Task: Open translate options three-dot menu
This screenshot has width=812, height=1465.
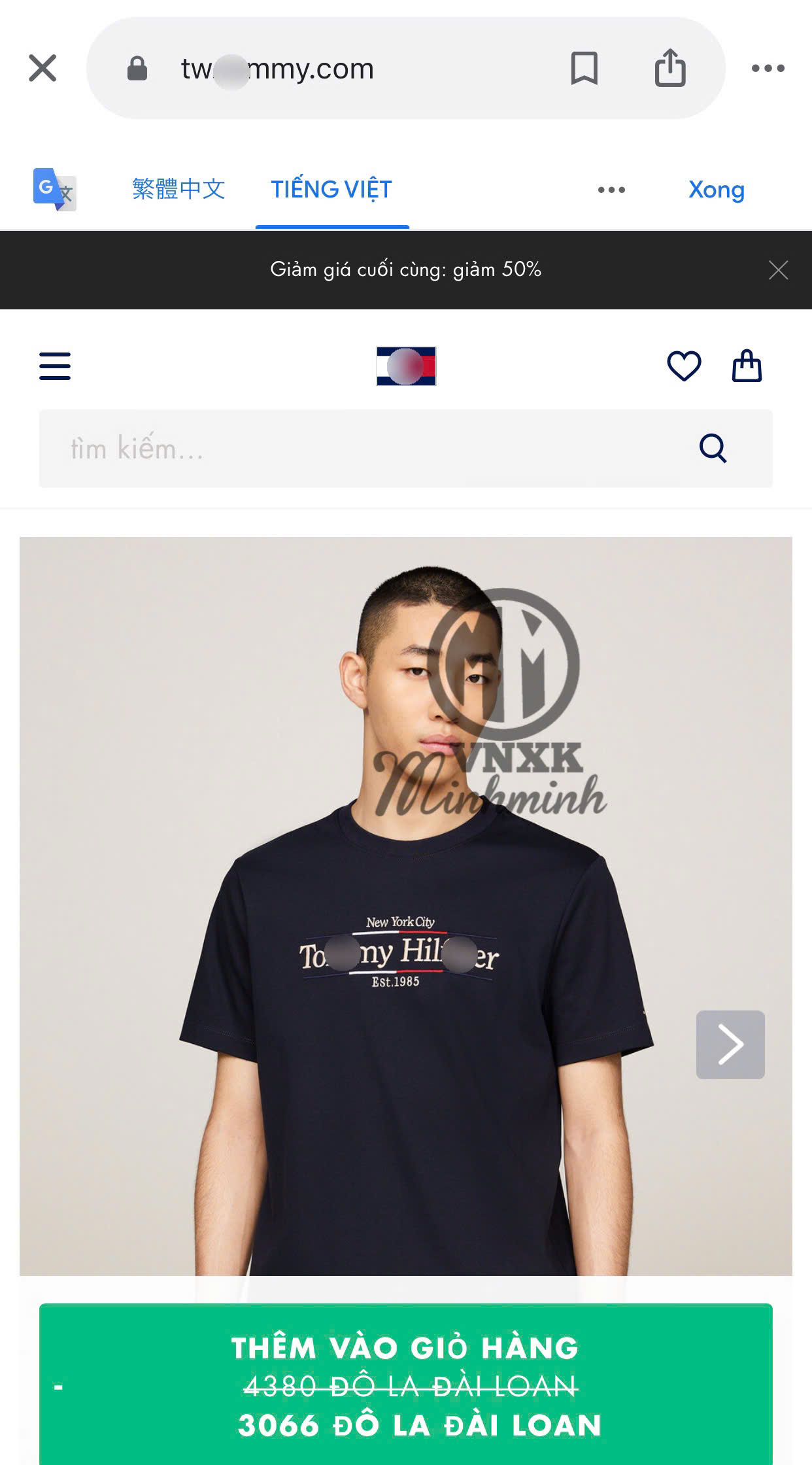Action: point(611,190)
